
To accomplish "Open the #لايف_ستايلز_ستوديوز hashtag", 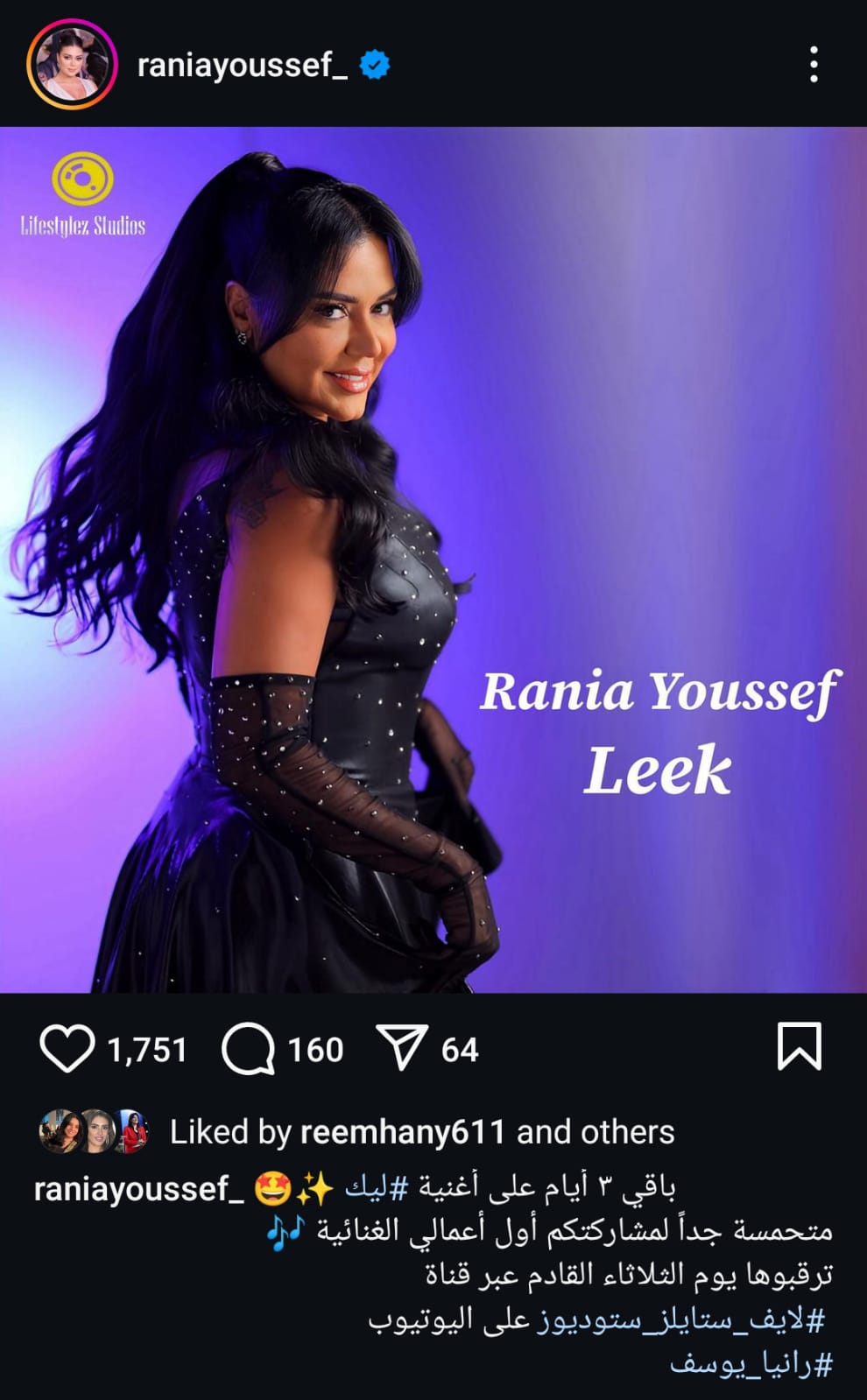I will point(681,1319).
